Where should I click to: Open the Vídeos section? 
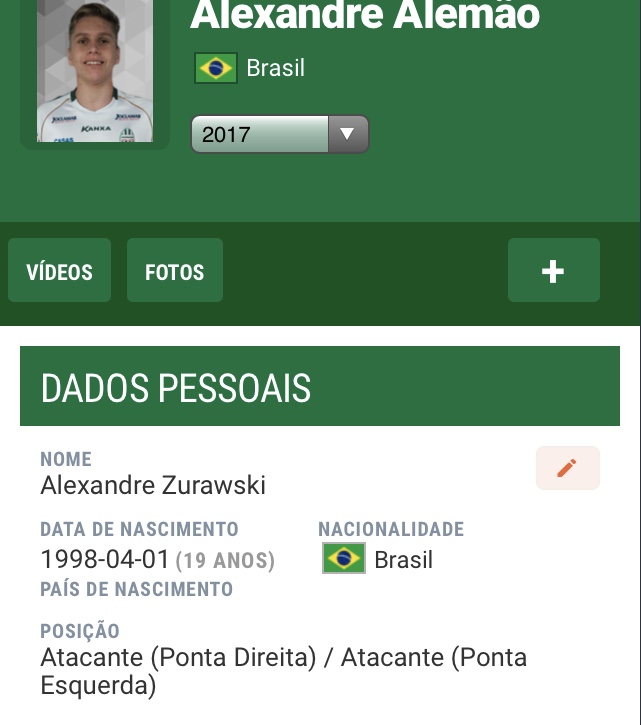tap(59, 271)
